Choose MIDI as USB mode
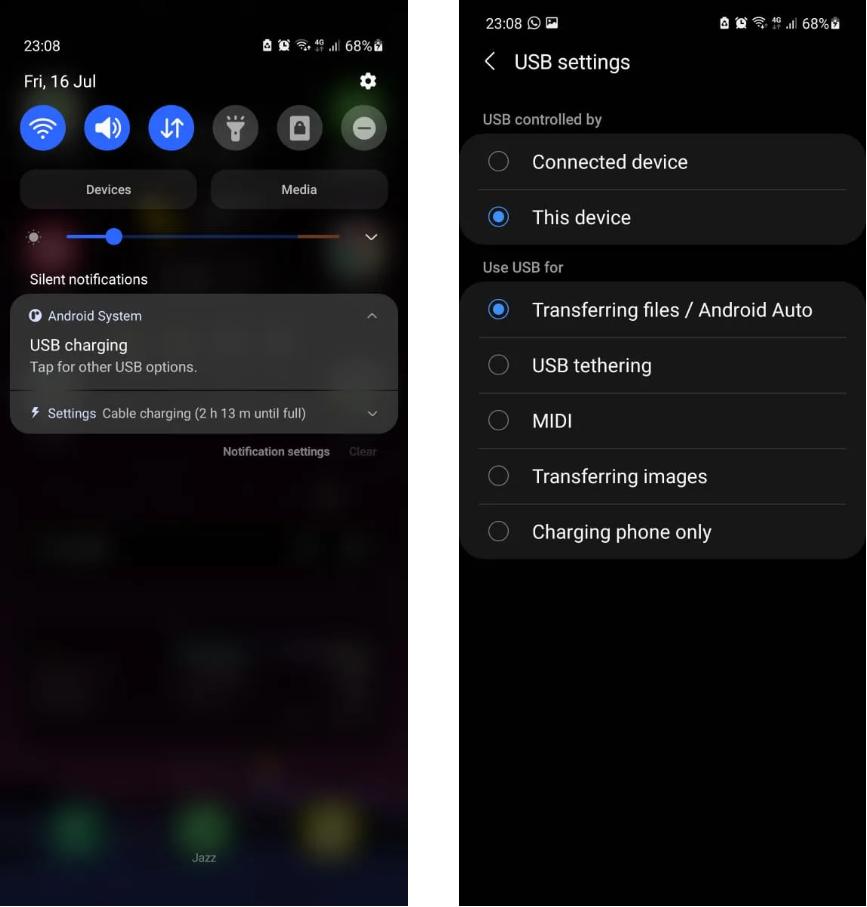867x907 pixels. click(x=552, y=421)
